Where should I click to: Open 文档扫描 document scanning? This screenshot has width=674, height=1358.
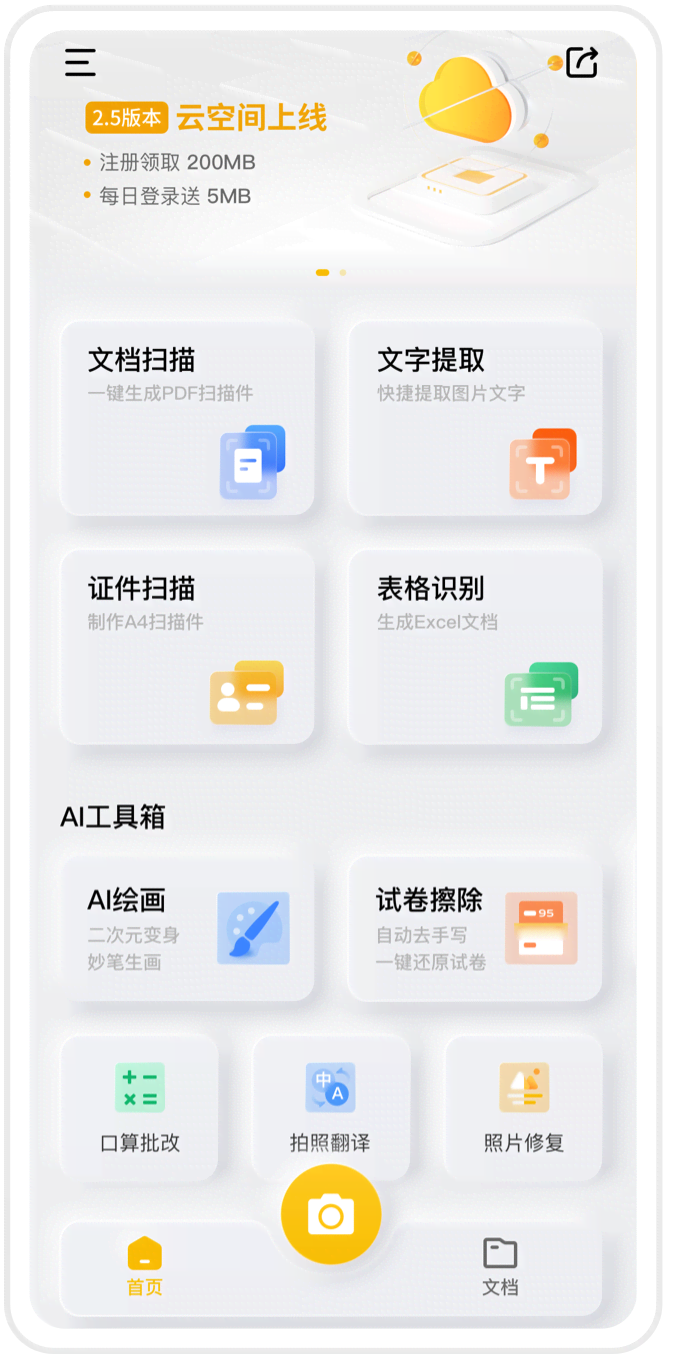click(x=187, y=416)
